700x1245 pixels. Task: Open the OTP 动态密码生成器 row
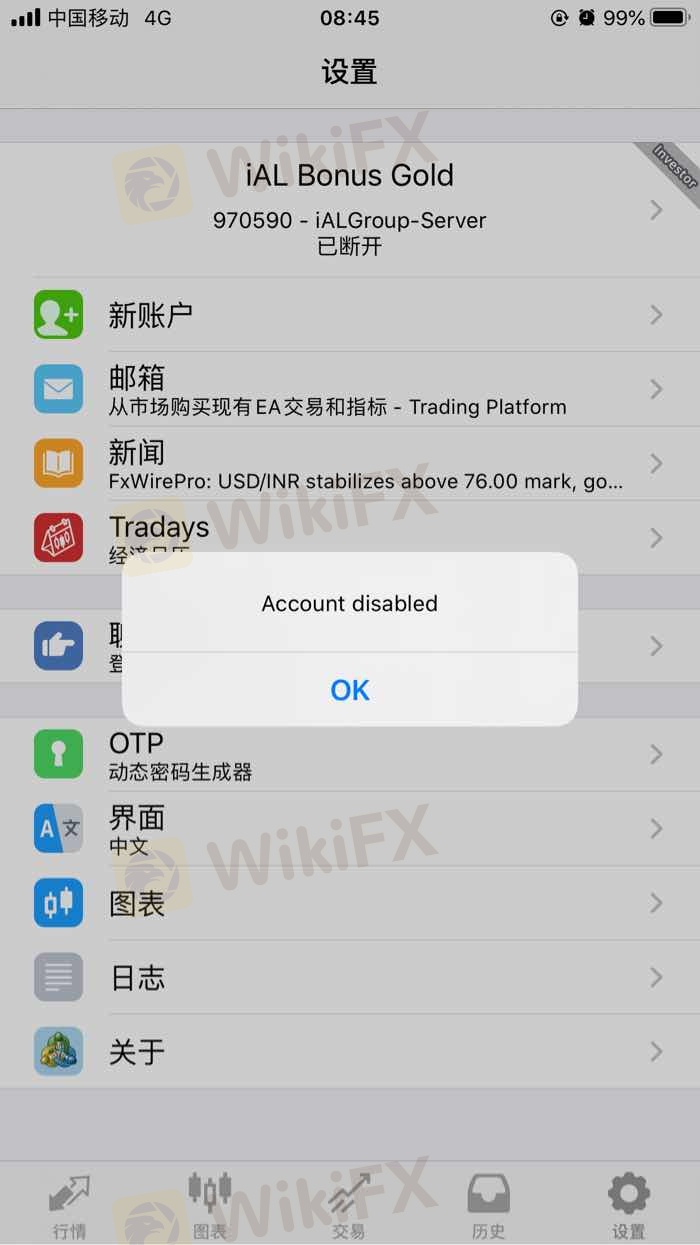pos(350,754)
